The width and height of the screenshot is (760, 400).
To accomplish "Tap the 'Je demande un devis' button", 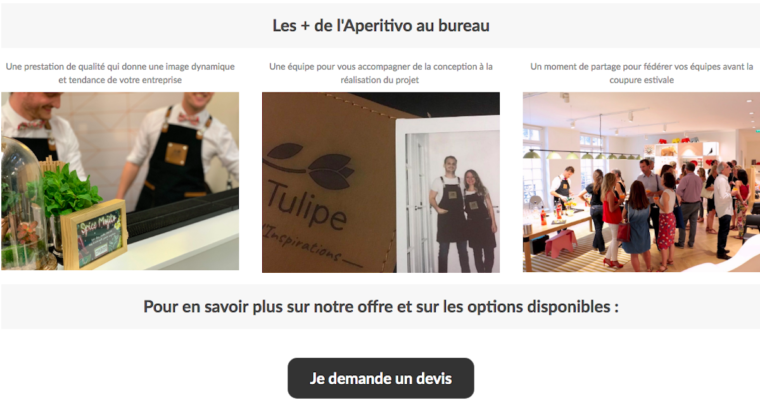I will pos(380,379).
